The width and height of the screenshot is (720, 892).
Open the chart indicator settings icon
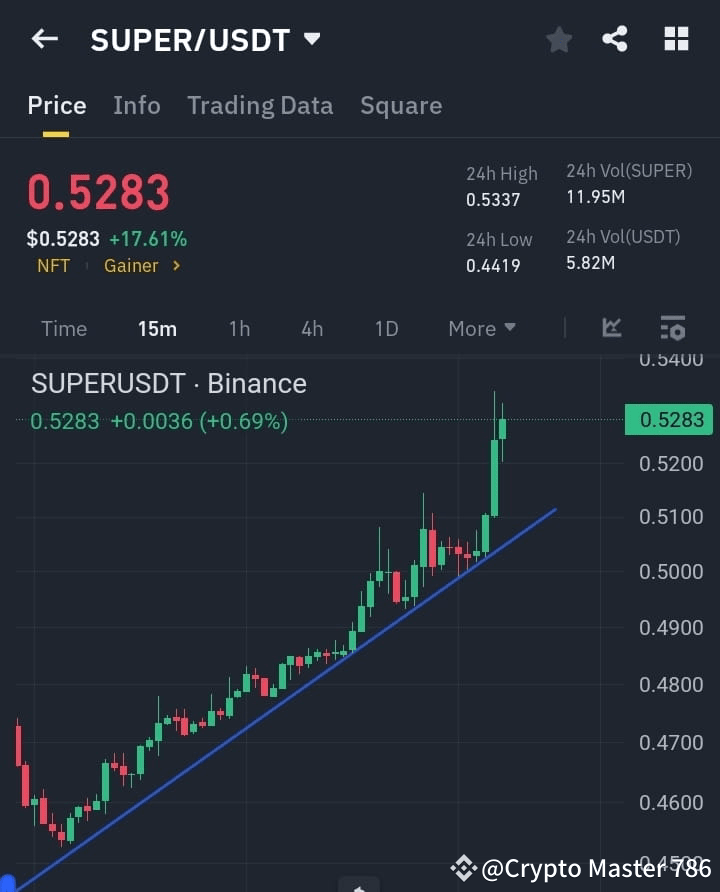[672, 328]
